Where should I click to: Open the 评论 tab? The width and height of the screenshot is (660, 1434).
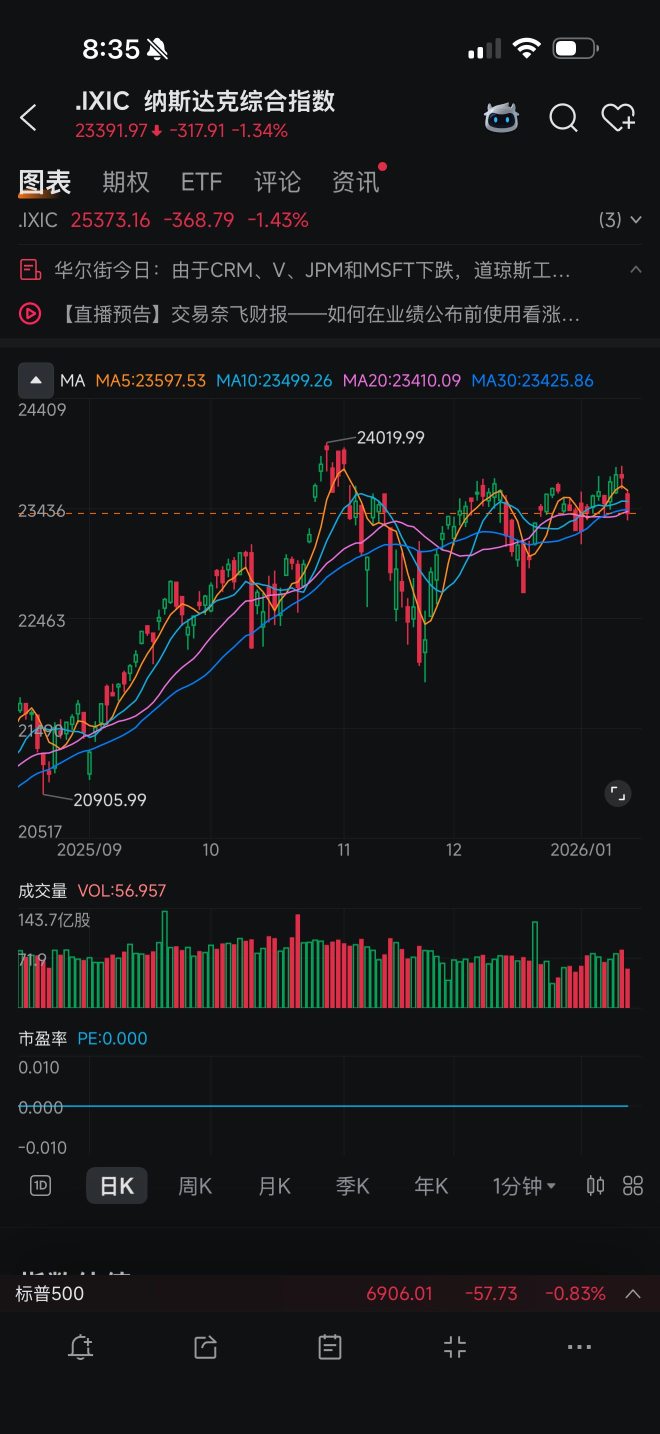point(277,182)
